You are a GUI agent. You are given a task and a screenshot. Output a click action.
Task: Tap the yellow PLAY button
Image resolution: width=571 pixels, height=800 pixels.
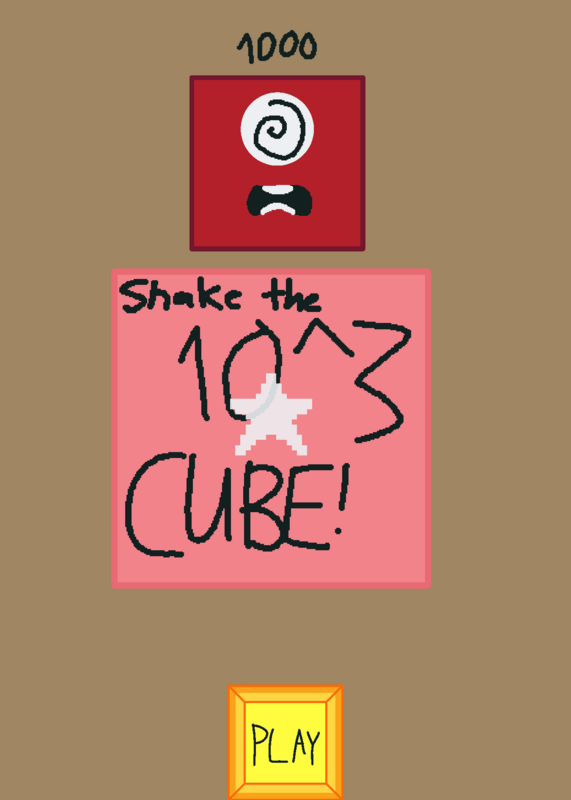(285, 742)
